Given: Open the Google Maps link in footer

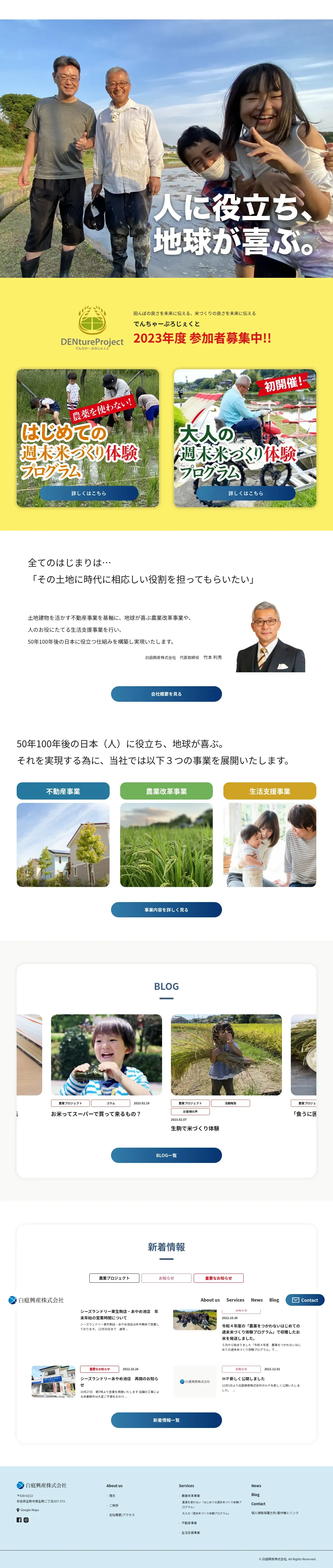Looking at the screenshot, I should (29, 1510).
